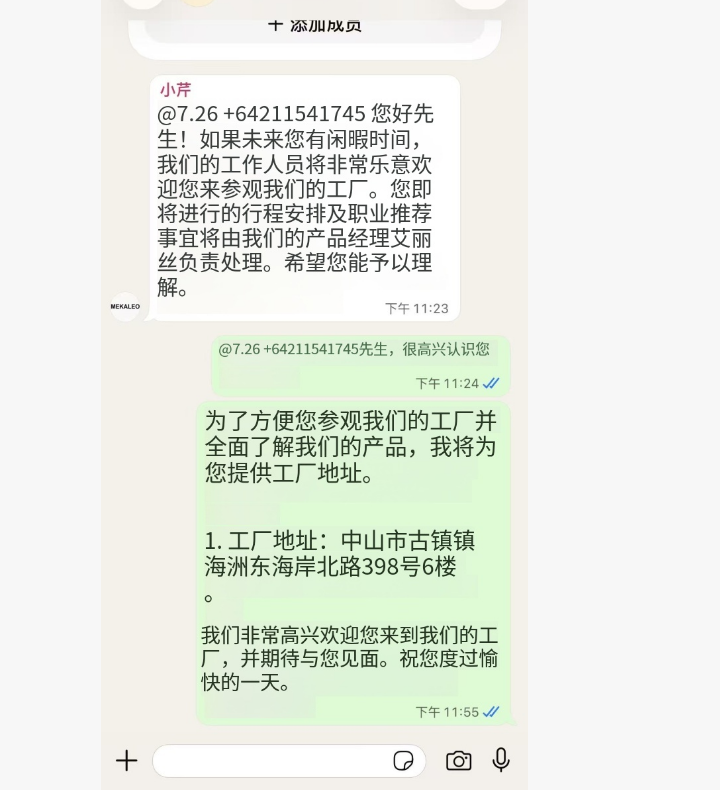This screenshot has height=790, width=720.
Task: Open the sticker picker in message box
Action: tap(403, 761)
